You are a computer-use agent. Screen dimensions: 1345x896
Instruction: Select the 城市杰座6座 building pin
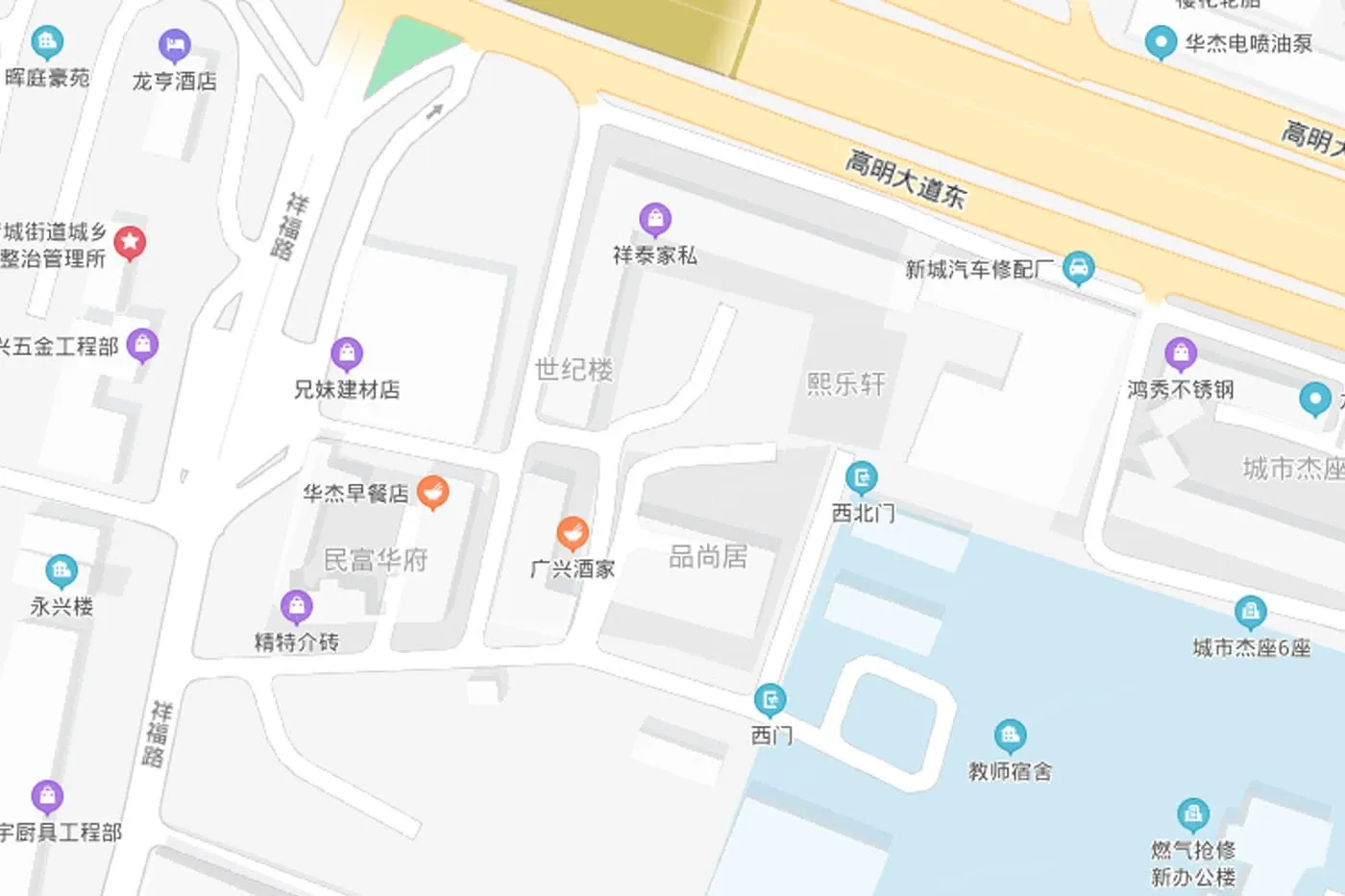tap(1250, 612)
